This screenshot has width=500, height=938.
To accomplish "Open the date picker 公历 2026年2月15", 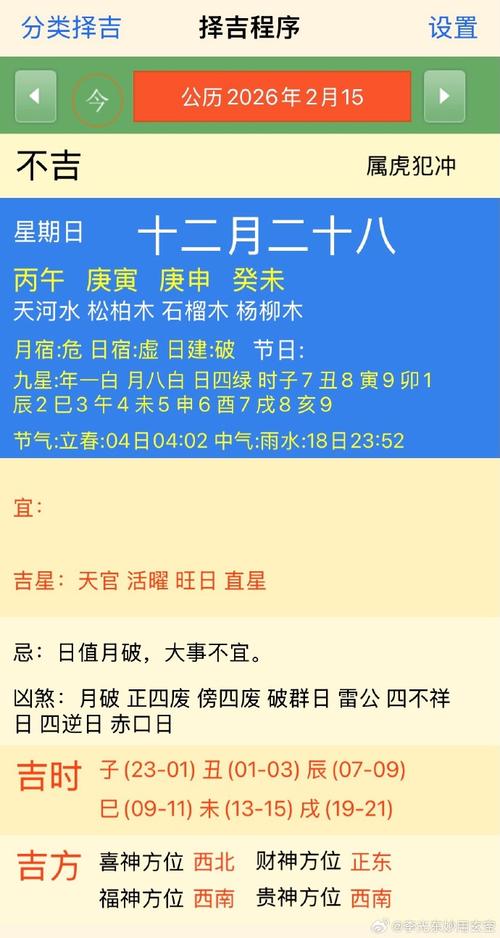I will (x=272, y=96).
